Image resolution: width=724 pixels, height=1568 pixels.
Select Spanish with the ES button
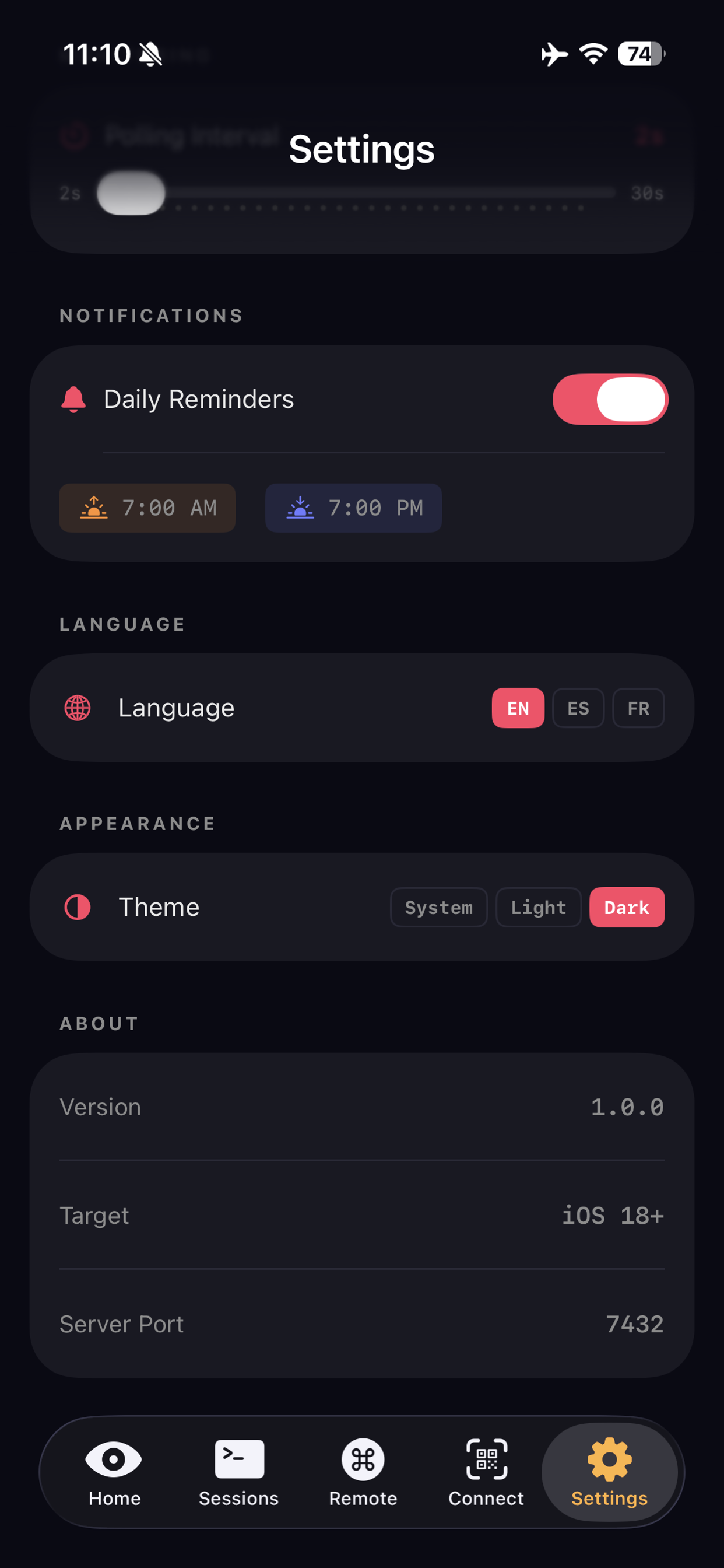577,708
